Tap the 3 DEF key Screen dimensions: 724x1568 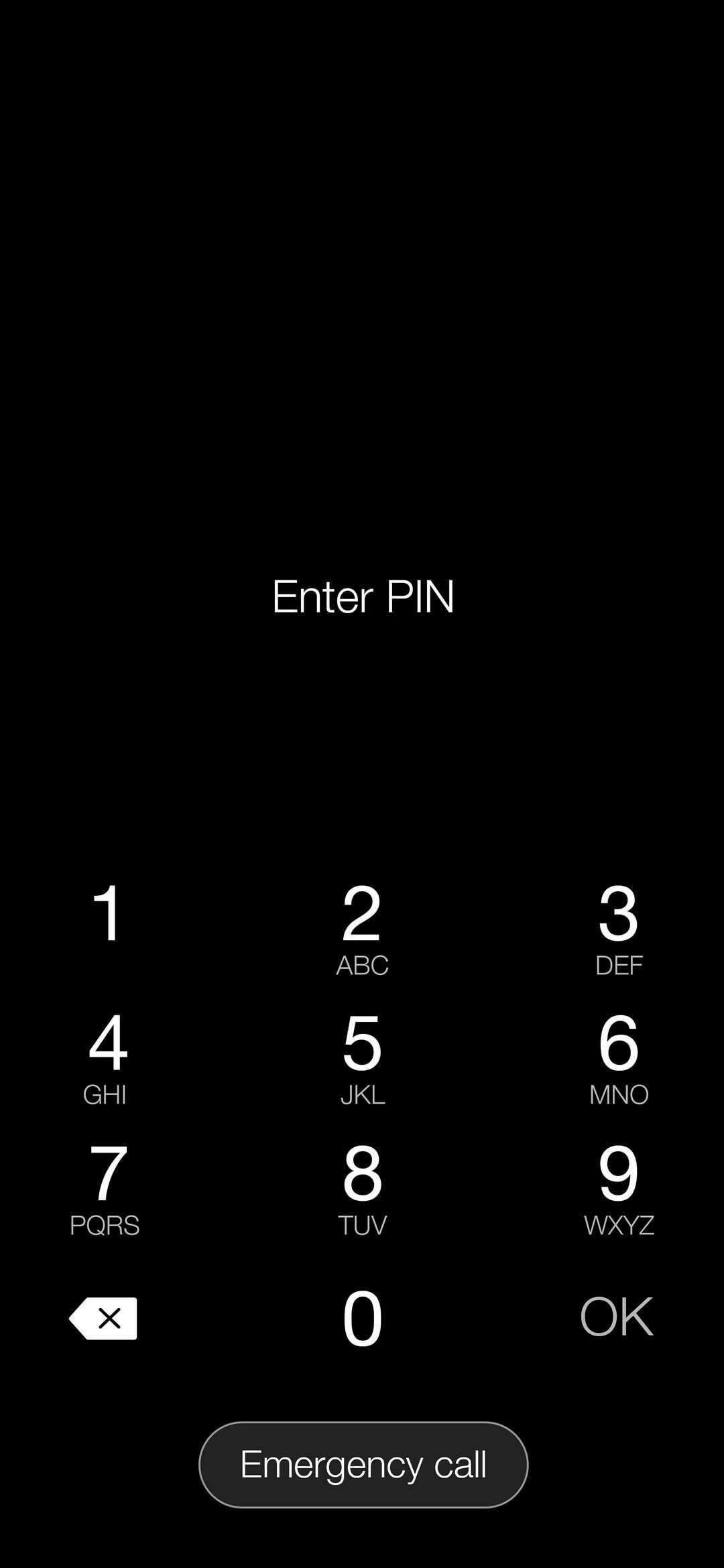(618, 930)
